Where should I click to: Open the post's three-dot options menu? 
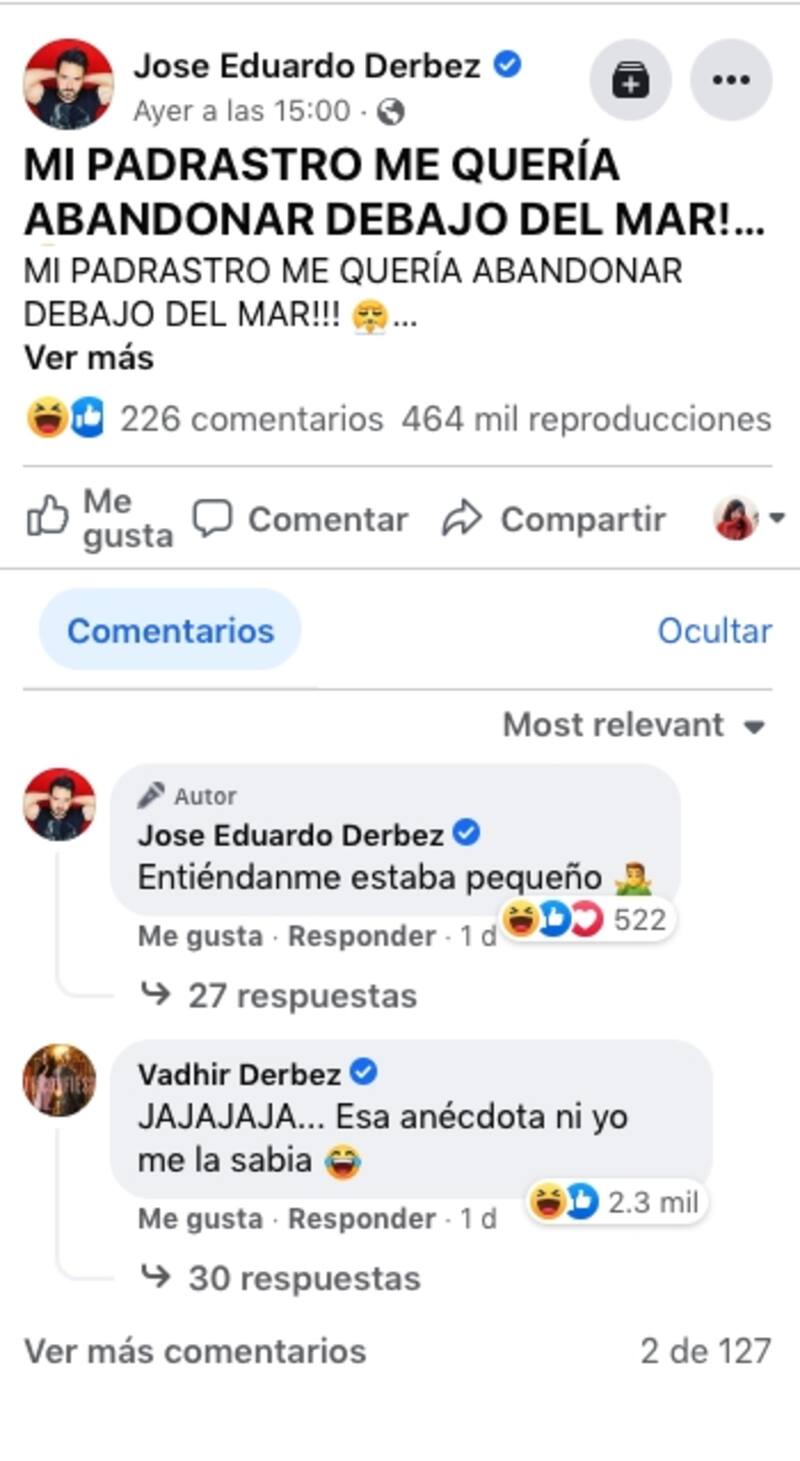[x=731, y=81]
